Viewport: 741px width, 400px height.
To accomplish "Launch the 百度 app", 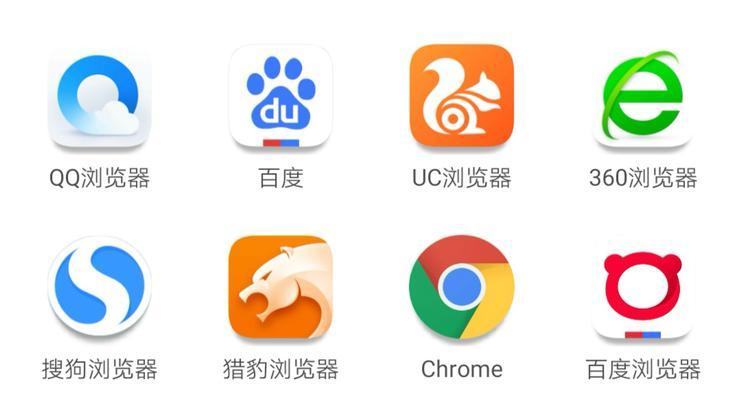I will click(280, 97).
